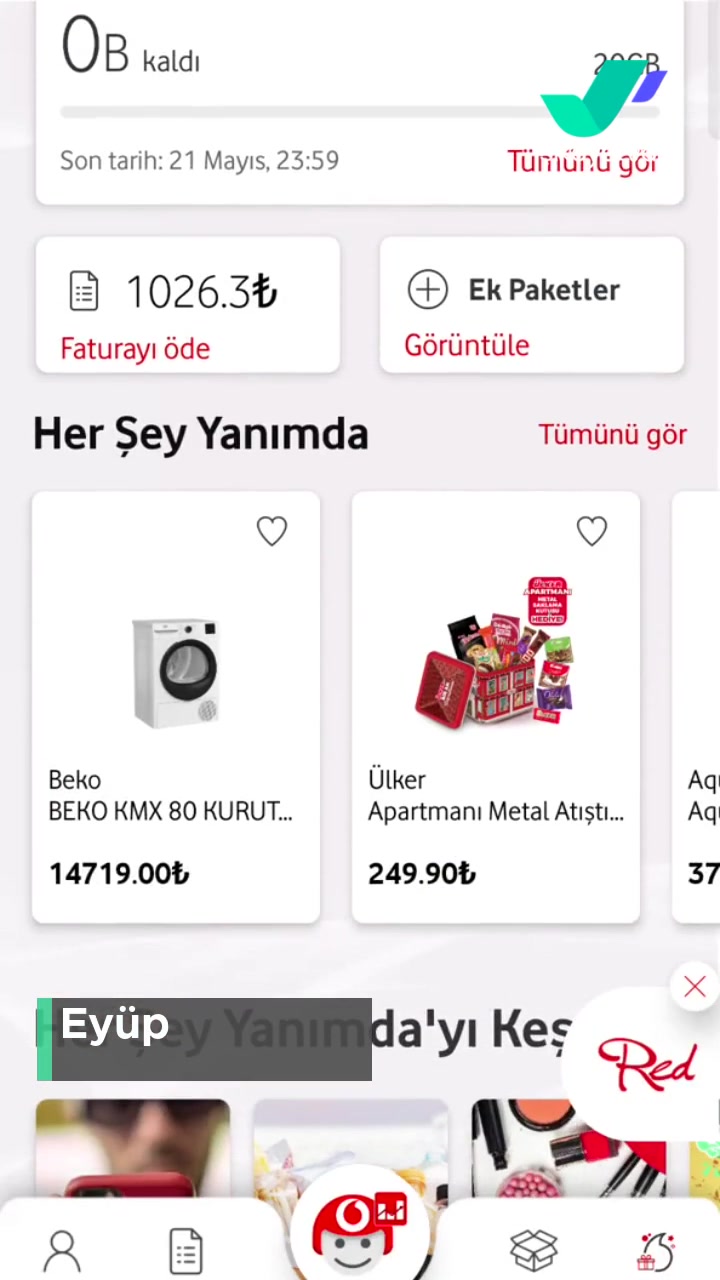Open the Red membership banner
720x1280 pixels.
click(648, 1063)
